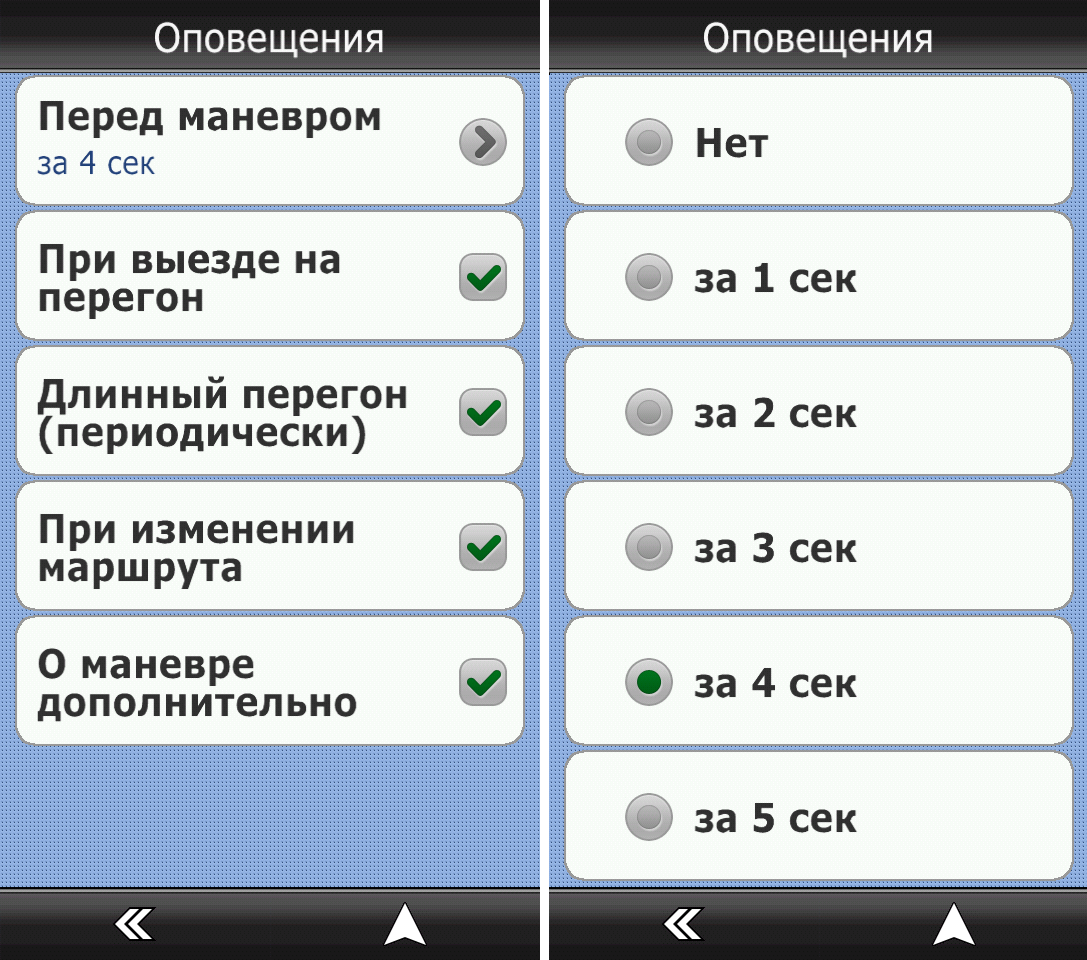Open the Перед маневром setting

point(482,143)
